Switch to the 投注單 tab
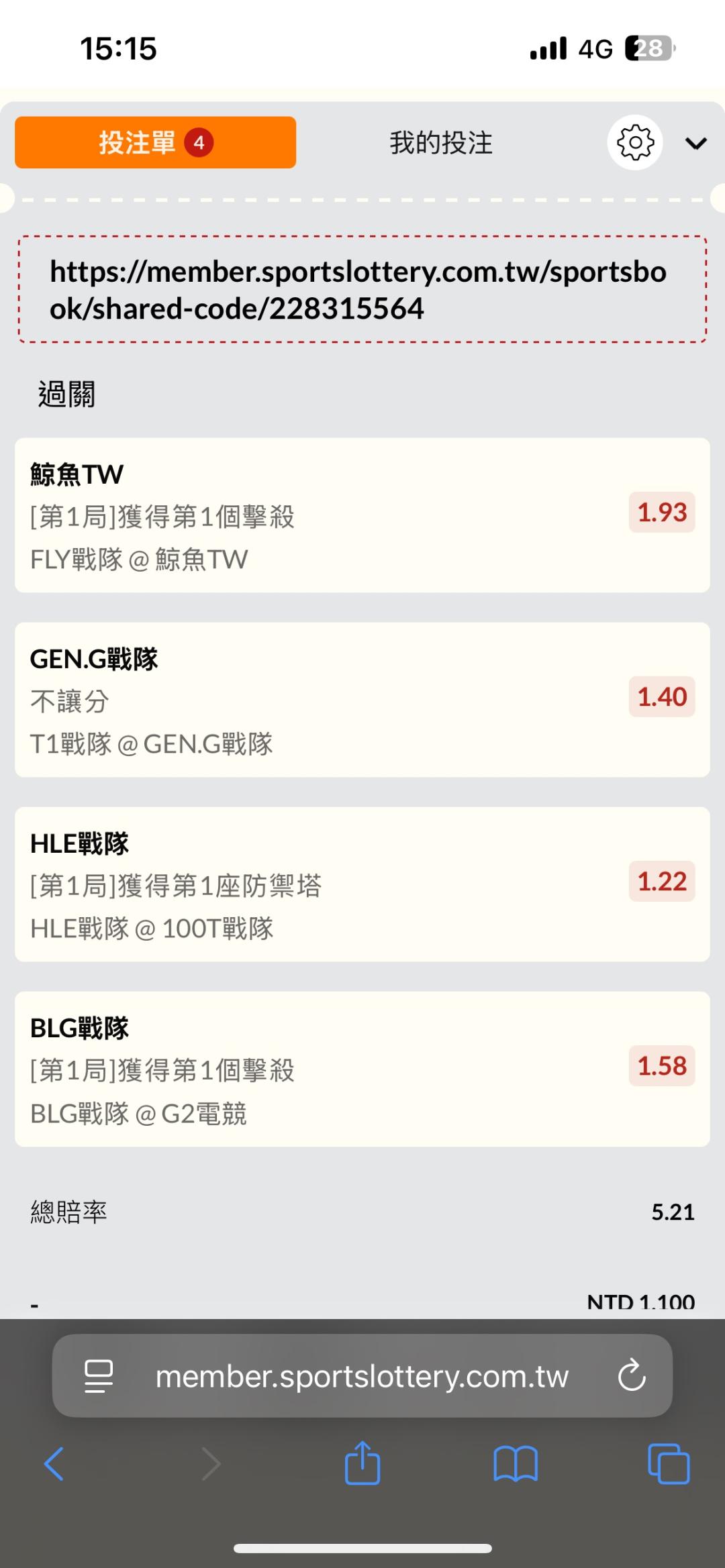Image resolution: width=725 pixels, height=1568 pixels. pos(155,142)
